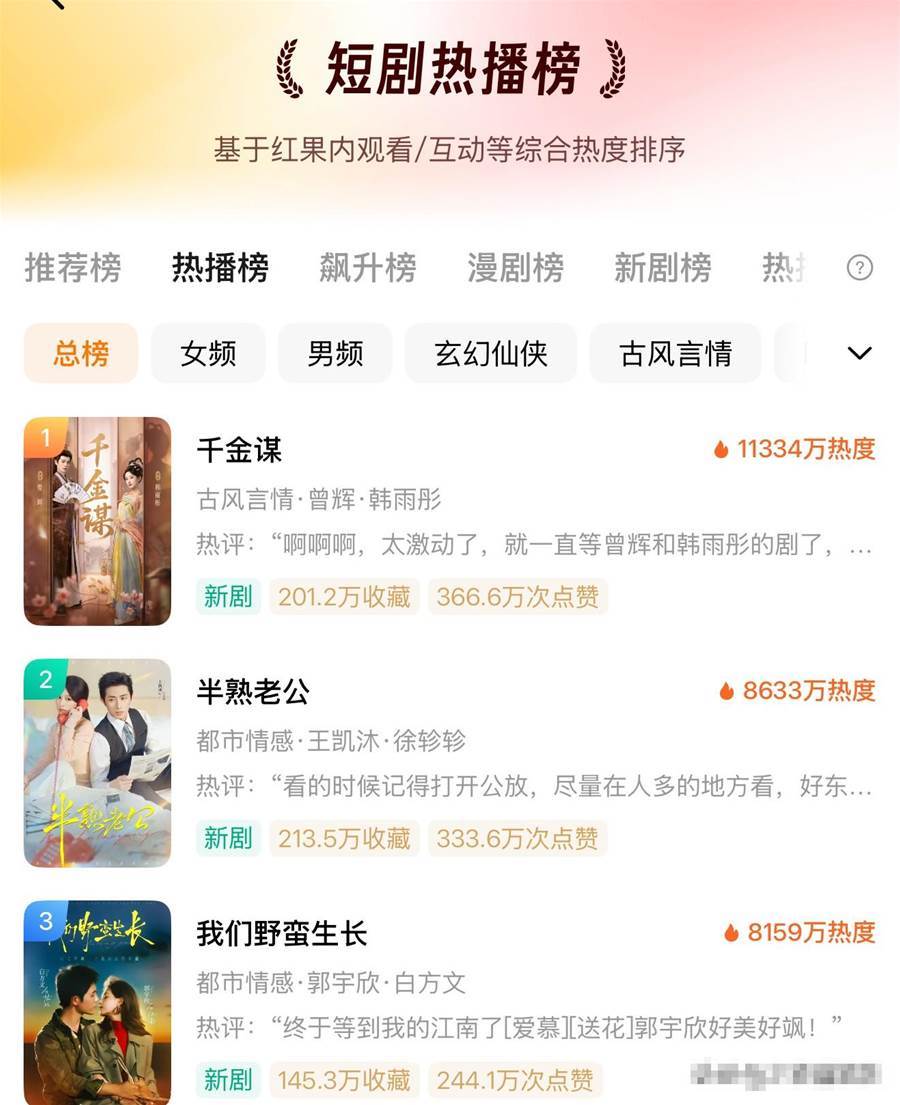Switch to the 飙升榜 tab

367,268
